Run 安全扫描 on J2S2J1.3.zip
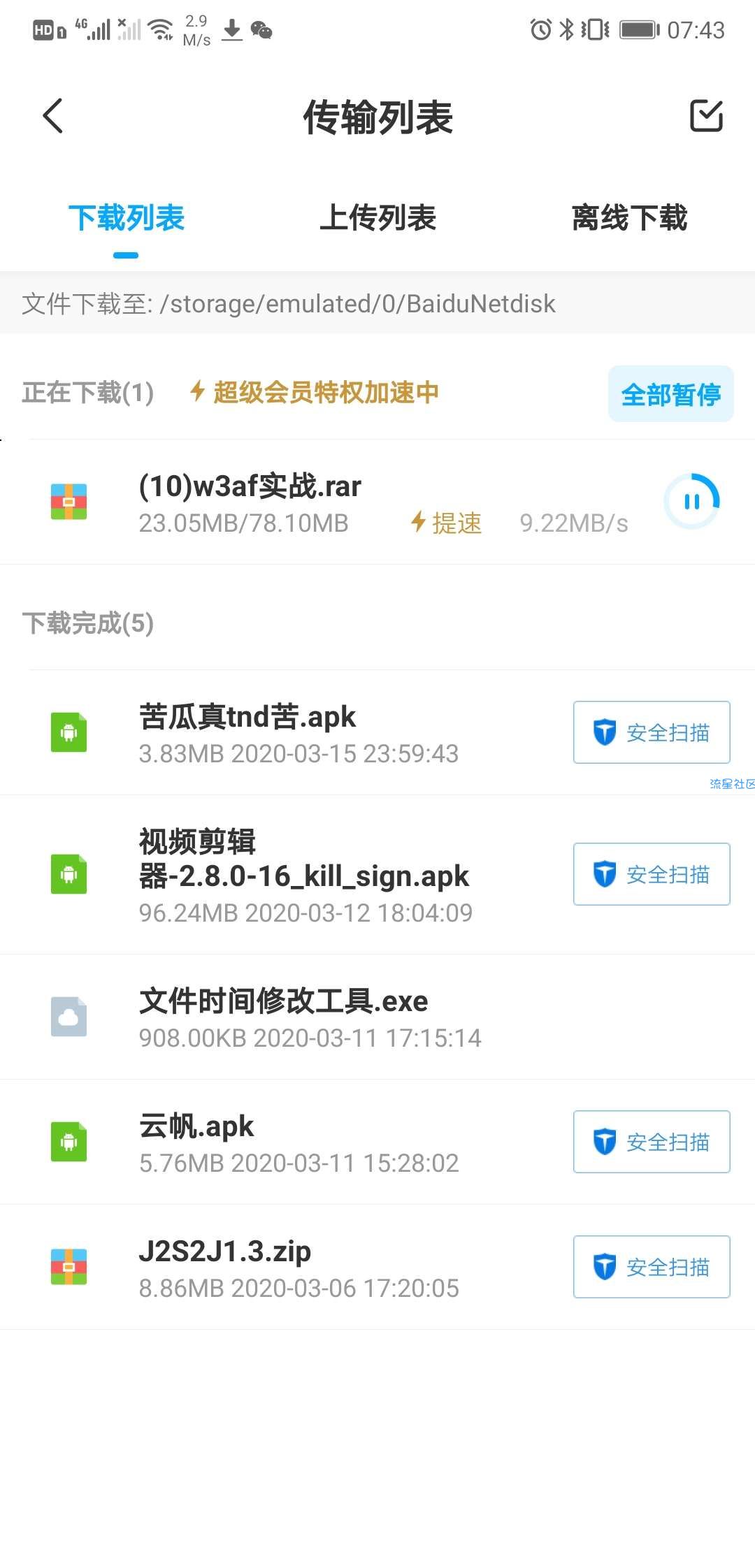The image size is (755, 1568). [652, 1267]
